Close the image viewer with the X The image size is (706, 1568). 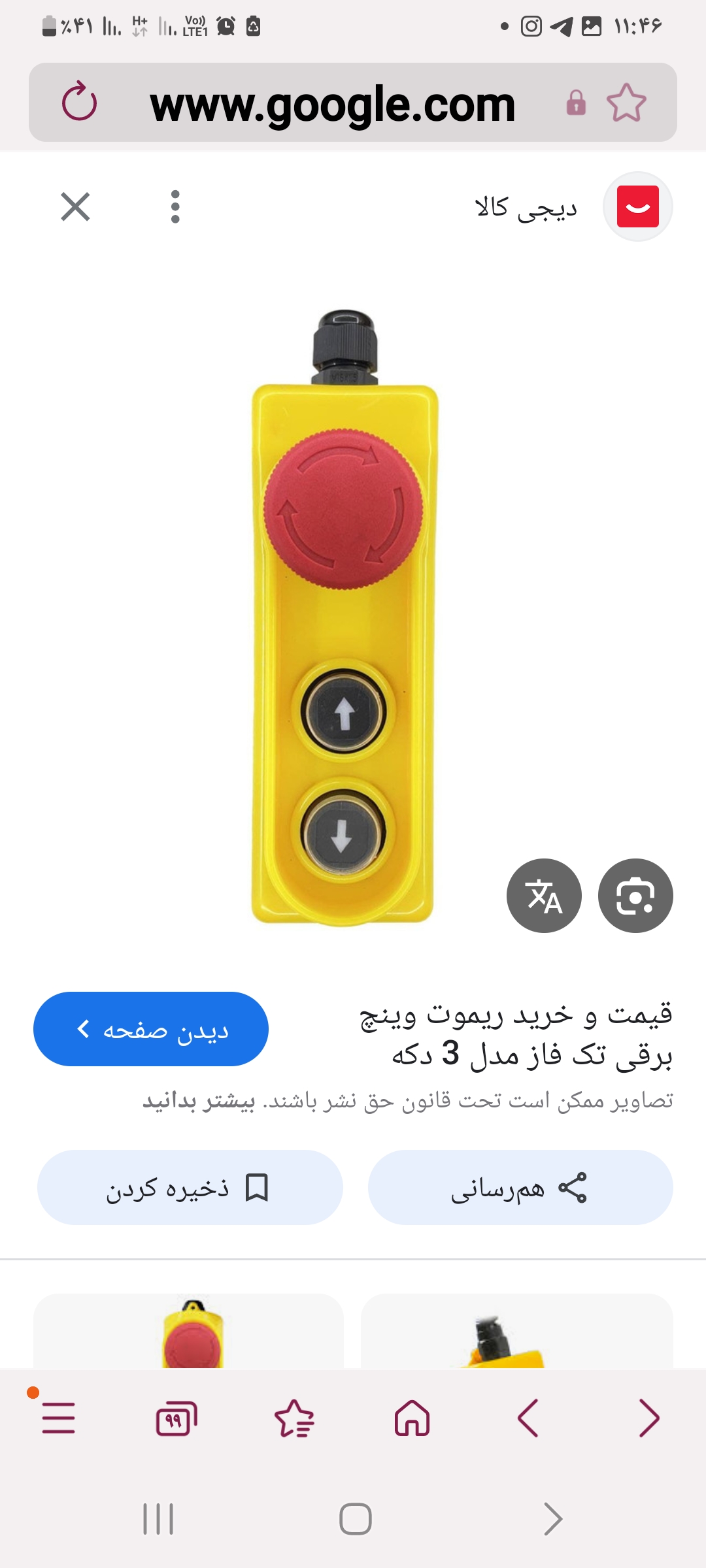coord(75,207)
